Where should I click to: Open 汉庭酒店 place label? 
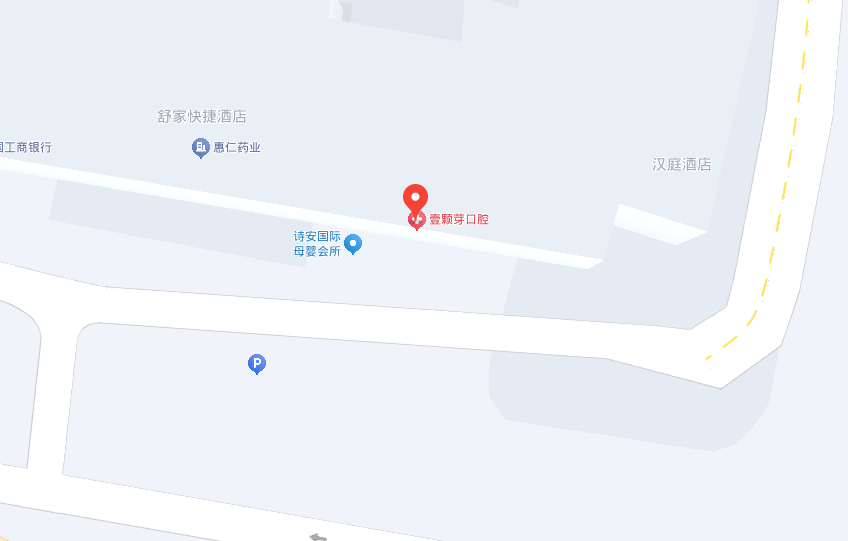681,164
